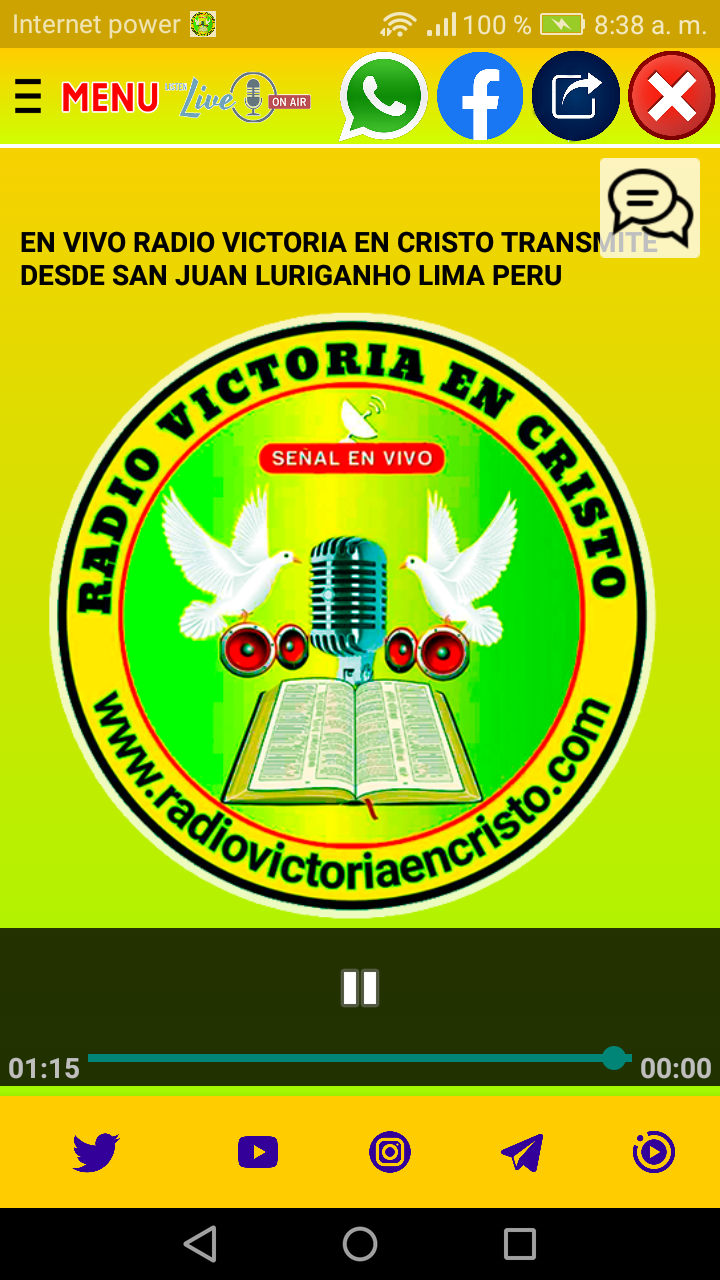Viewport: 720px width, 1280px height.
Task: Open the Telegram channel icon
Action: pos(522,1153)
